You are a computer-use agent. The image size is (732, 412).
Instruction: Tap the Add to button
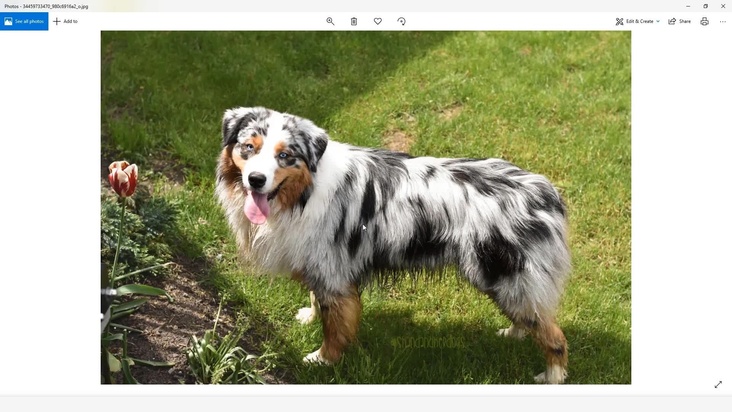(x=65, y=21)
